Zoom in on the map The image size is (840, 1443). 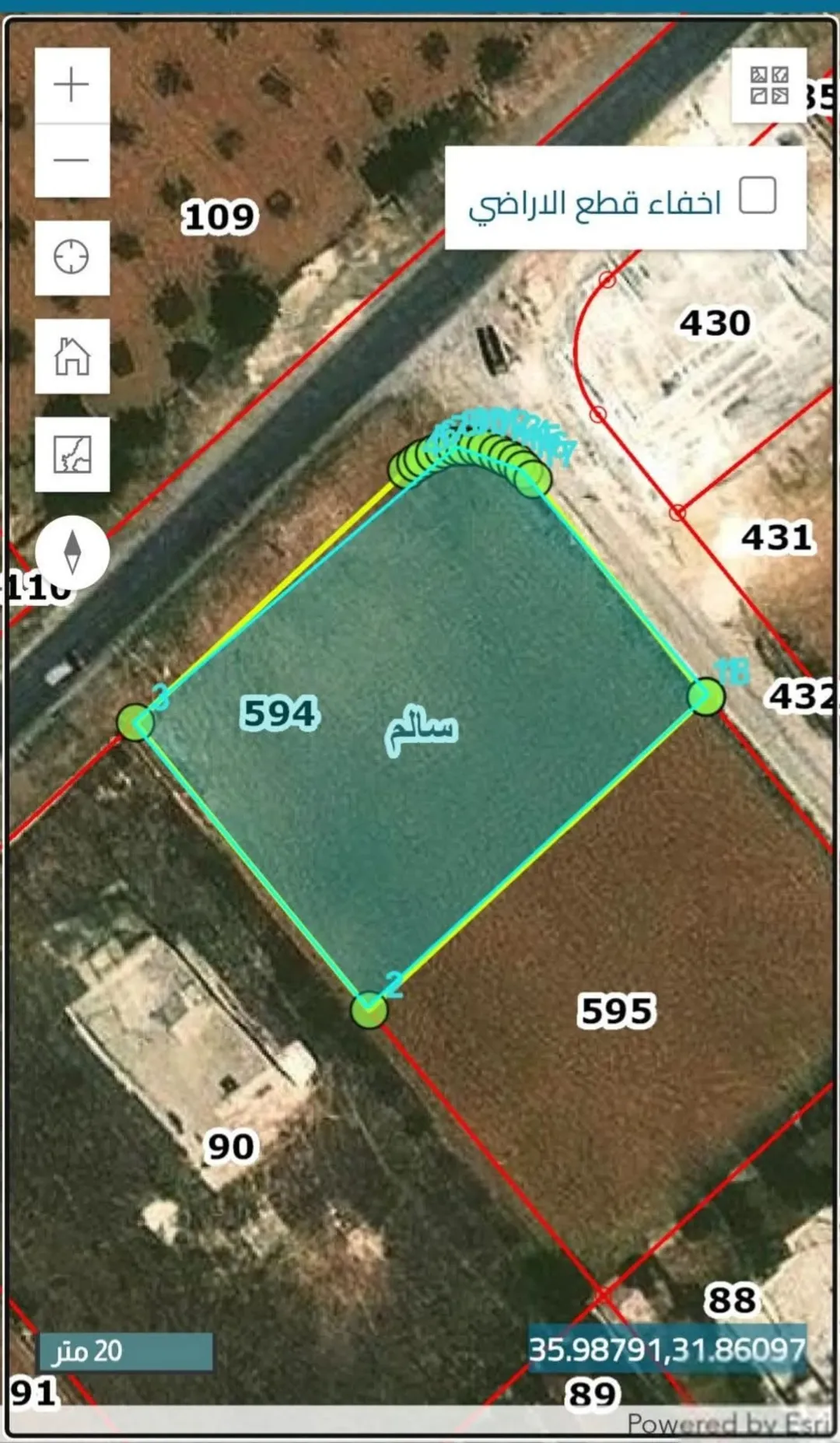72,85
